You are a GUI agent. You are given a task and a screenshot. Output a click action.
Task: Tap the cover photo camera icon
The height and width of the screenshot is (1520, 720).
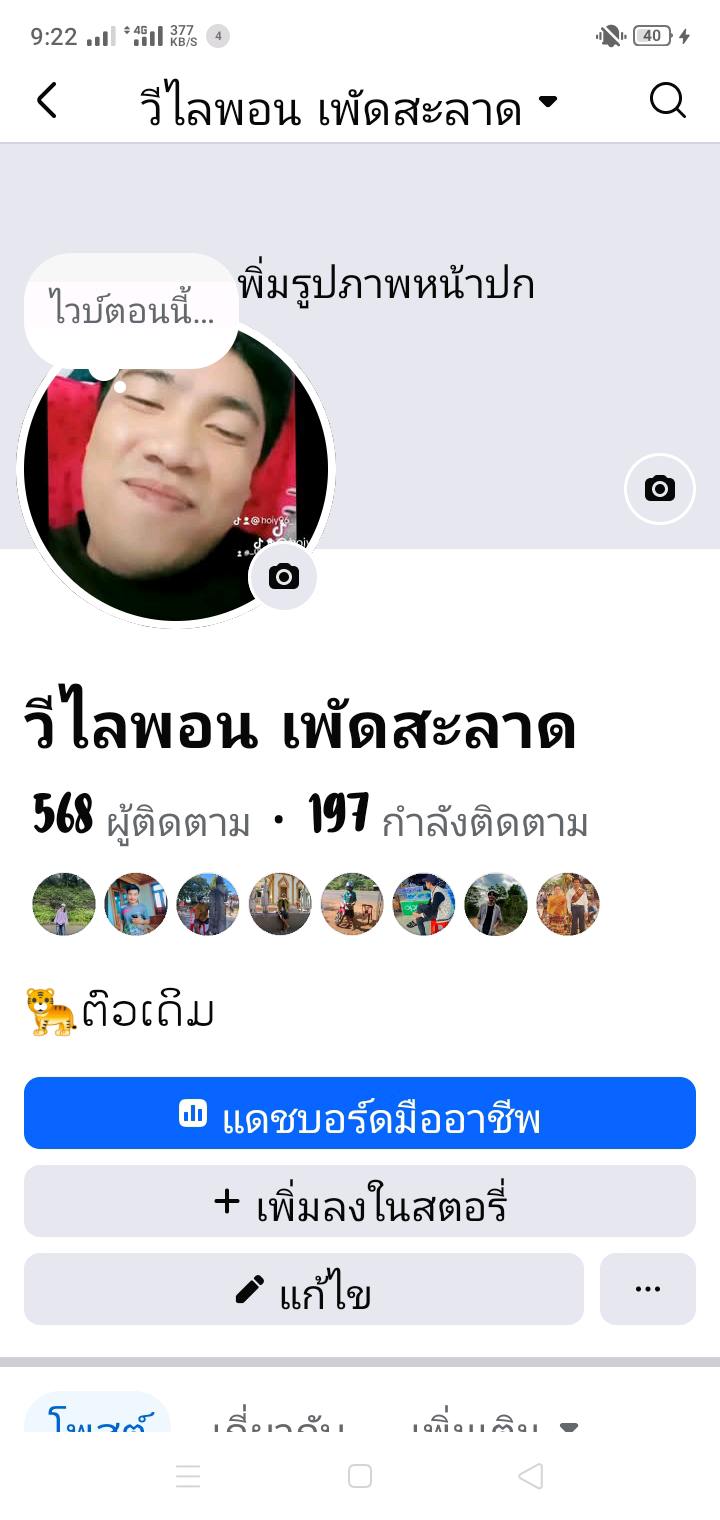659,489
